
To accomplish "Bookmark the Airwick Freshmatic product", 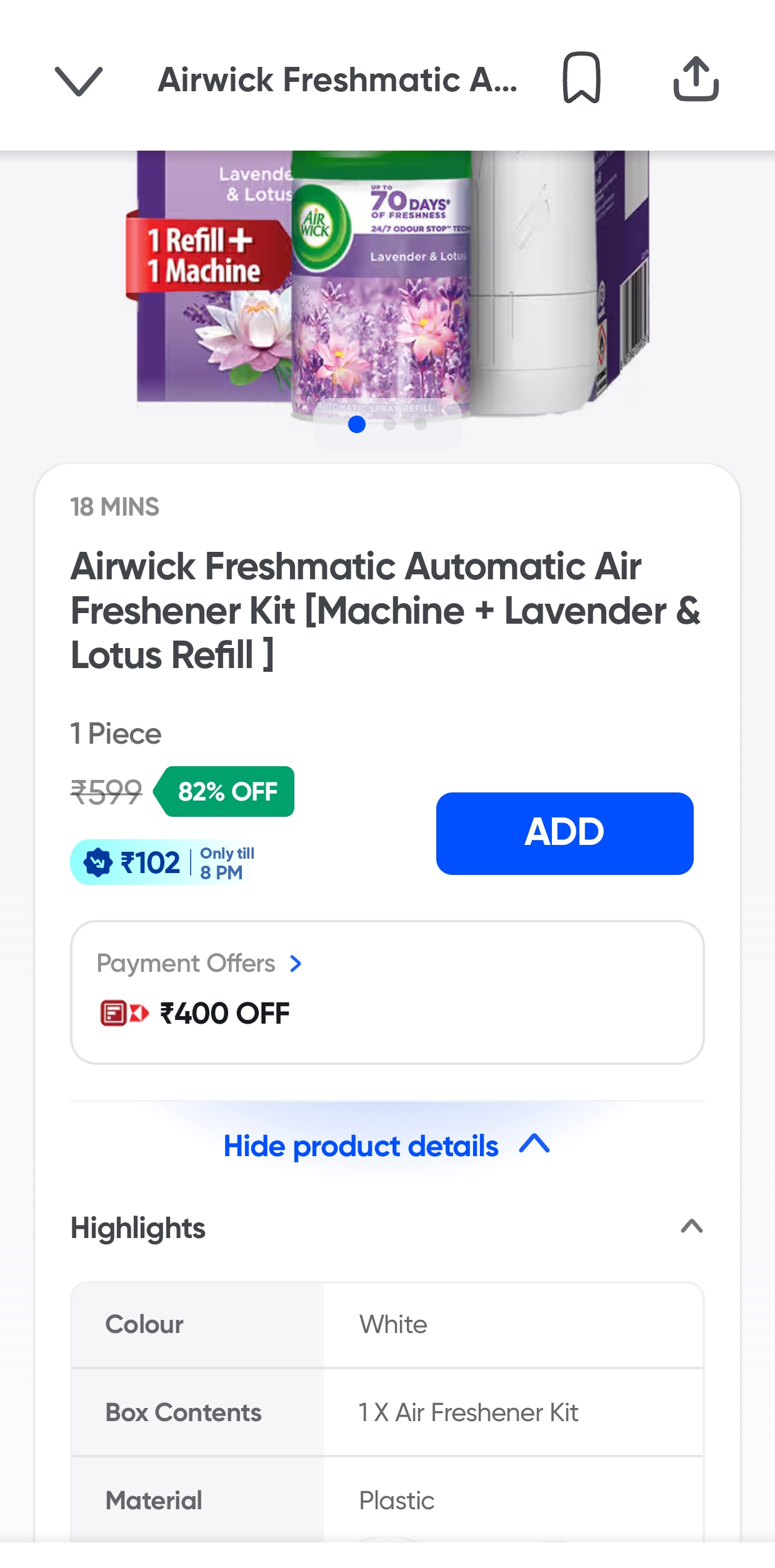I will coord(581,78).
